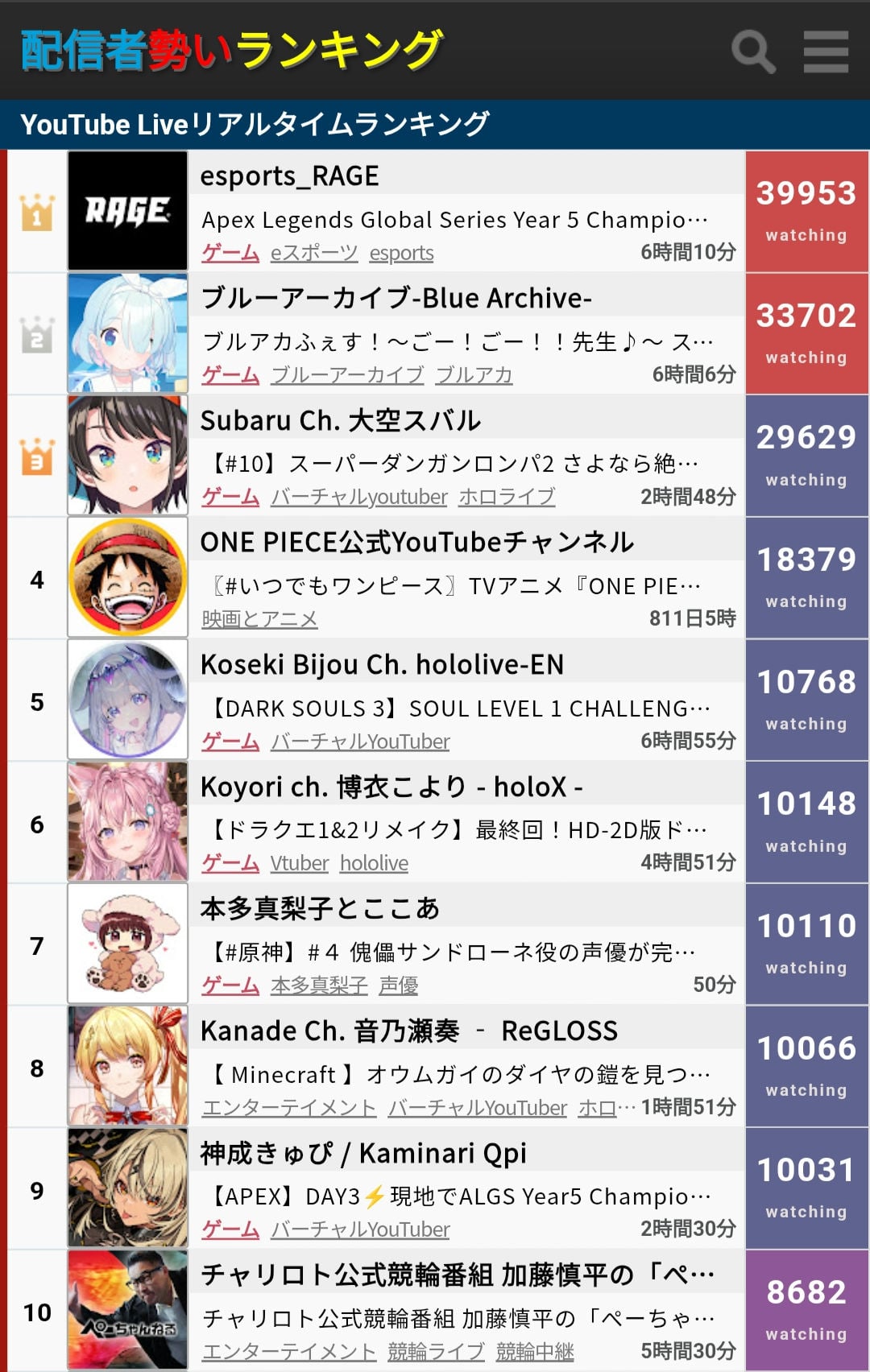Open Koseki Bijou Ch. hololive-EN stream
This screenshot has width=870, height=1372.
click(382, 665)
